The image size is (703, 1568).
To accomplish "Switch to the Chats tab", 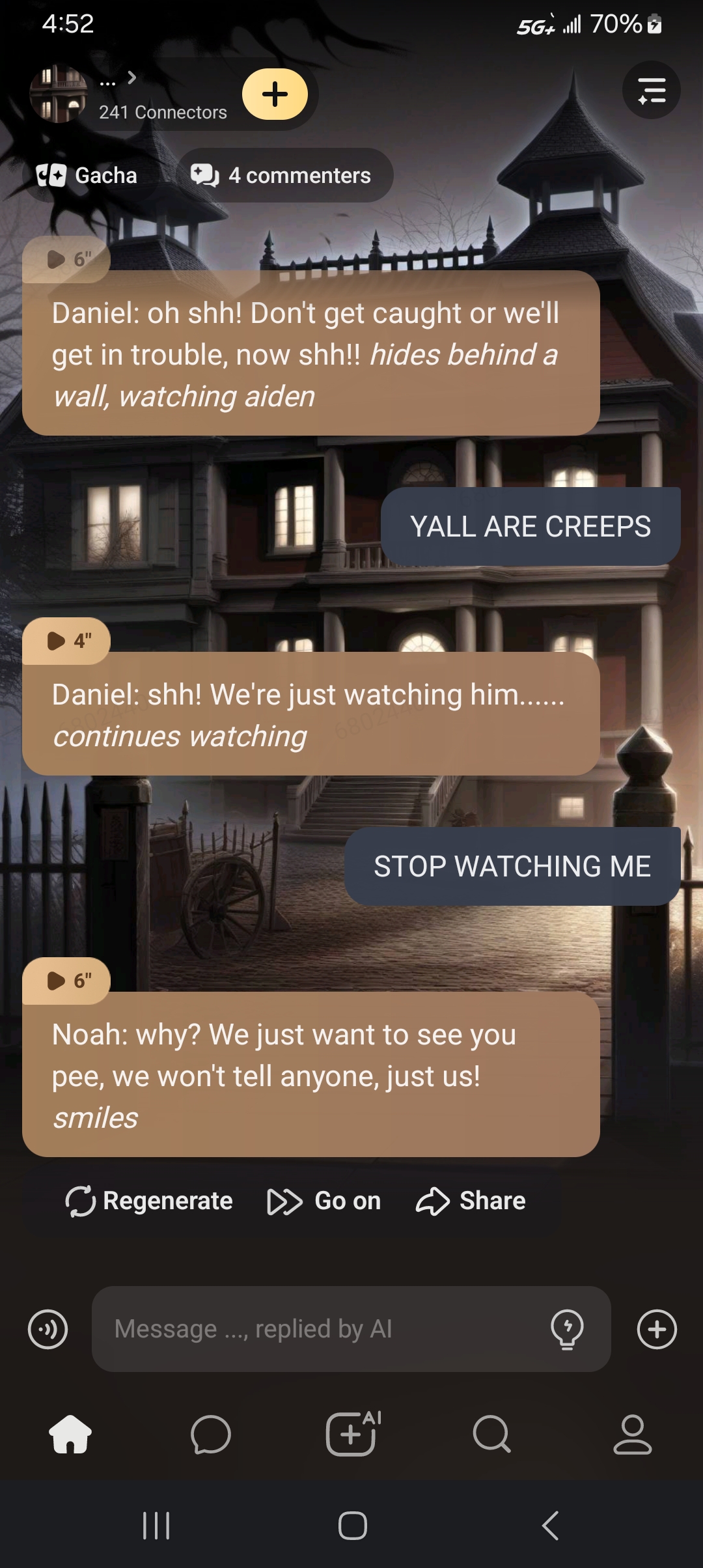I will [x=211, y=1434].
